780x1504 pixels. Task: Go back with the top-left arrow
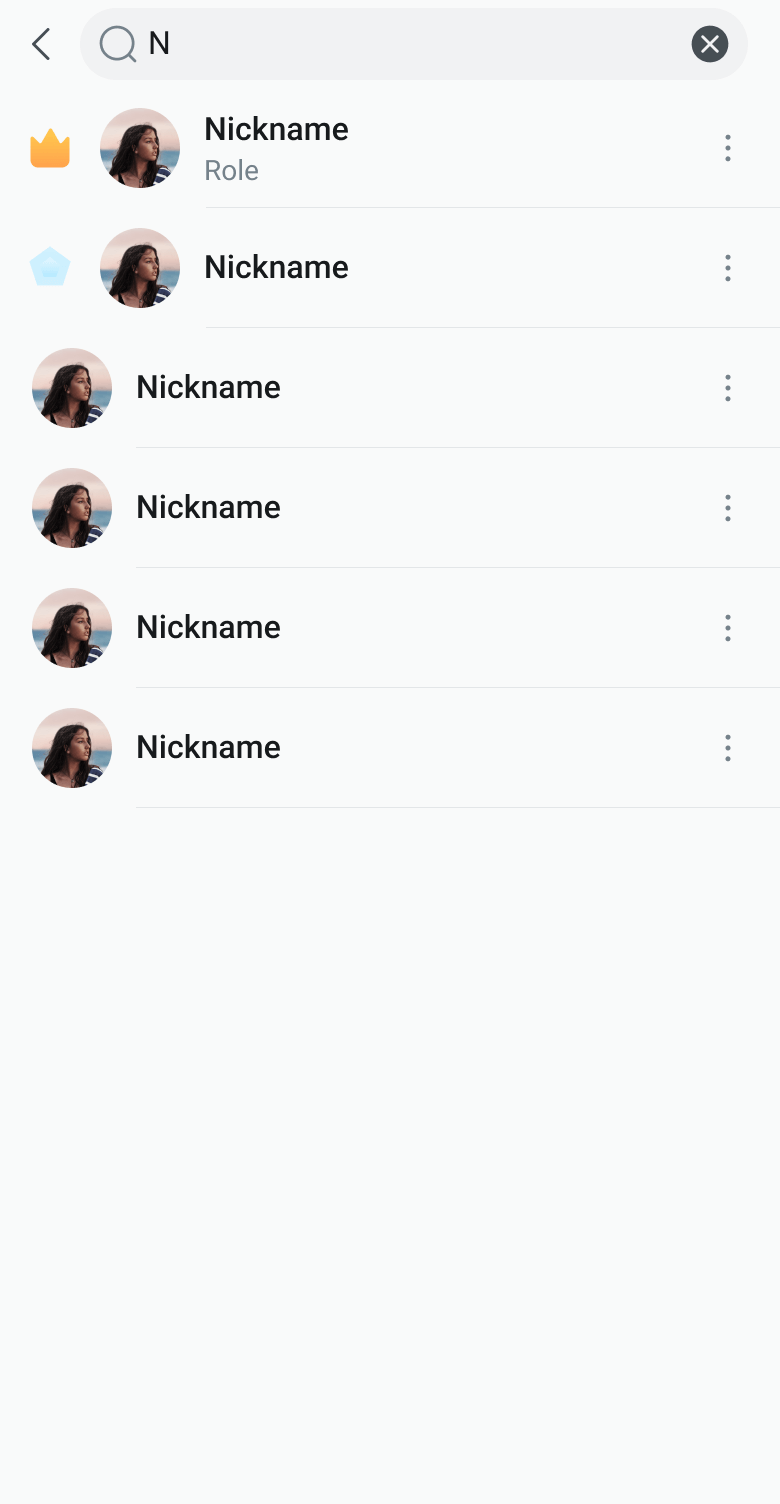[41, 44]
